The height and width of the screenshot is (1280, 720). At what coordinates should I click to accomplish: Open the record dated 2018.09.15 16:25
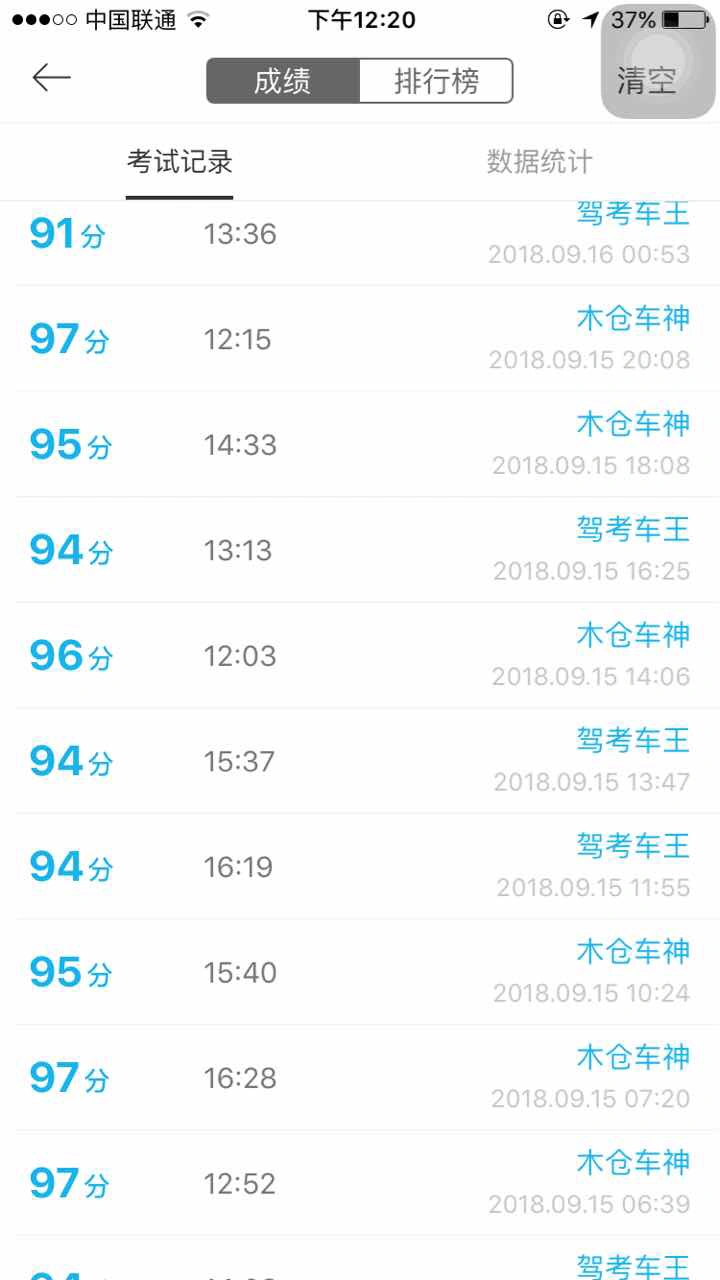(x=360, y=550)
